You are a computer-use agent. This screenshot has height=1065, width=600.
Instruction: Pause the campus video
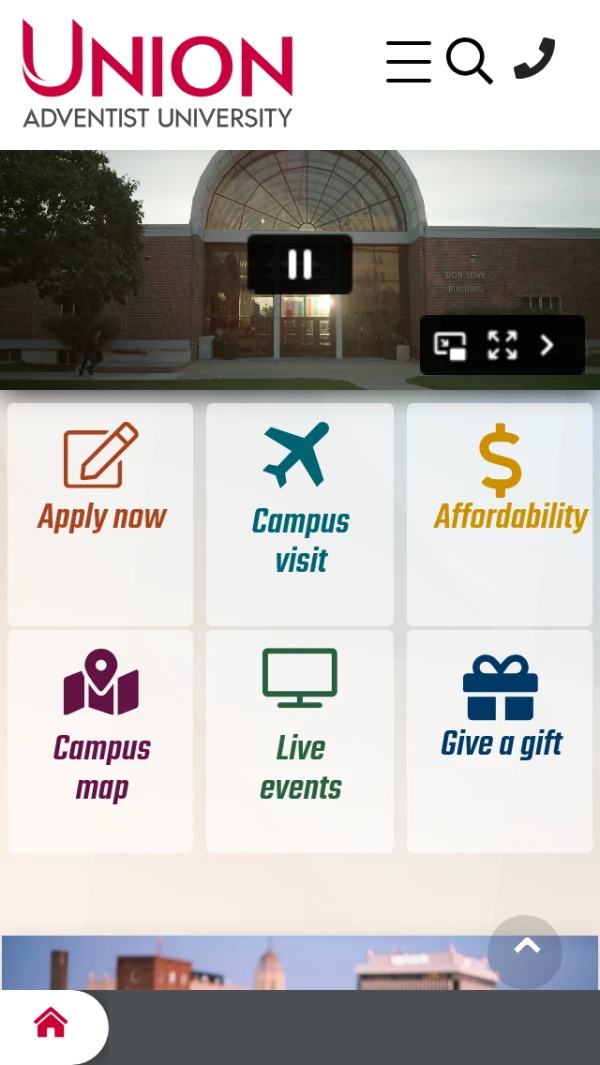click(300, 264)
